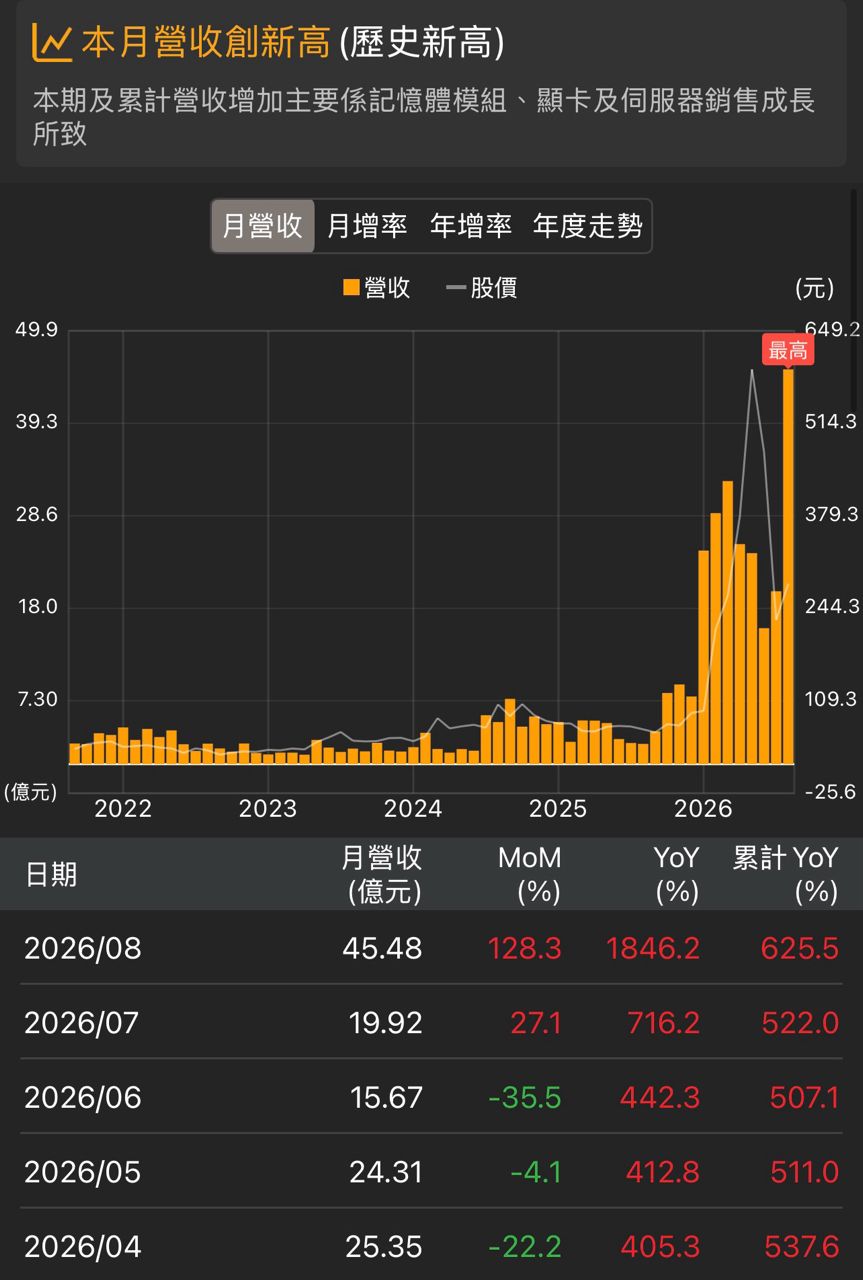
Task: Toggle the 營收 series in chart legend
Action: tap(377, 288)
